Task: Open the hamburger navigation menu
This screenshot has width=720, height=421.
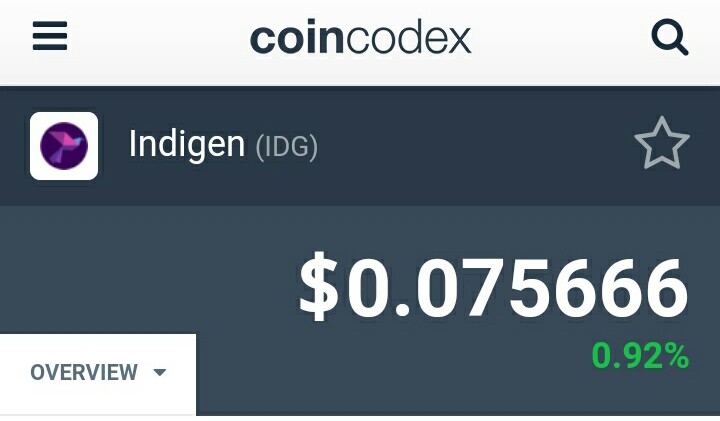Action: click(x=50, y=38)
